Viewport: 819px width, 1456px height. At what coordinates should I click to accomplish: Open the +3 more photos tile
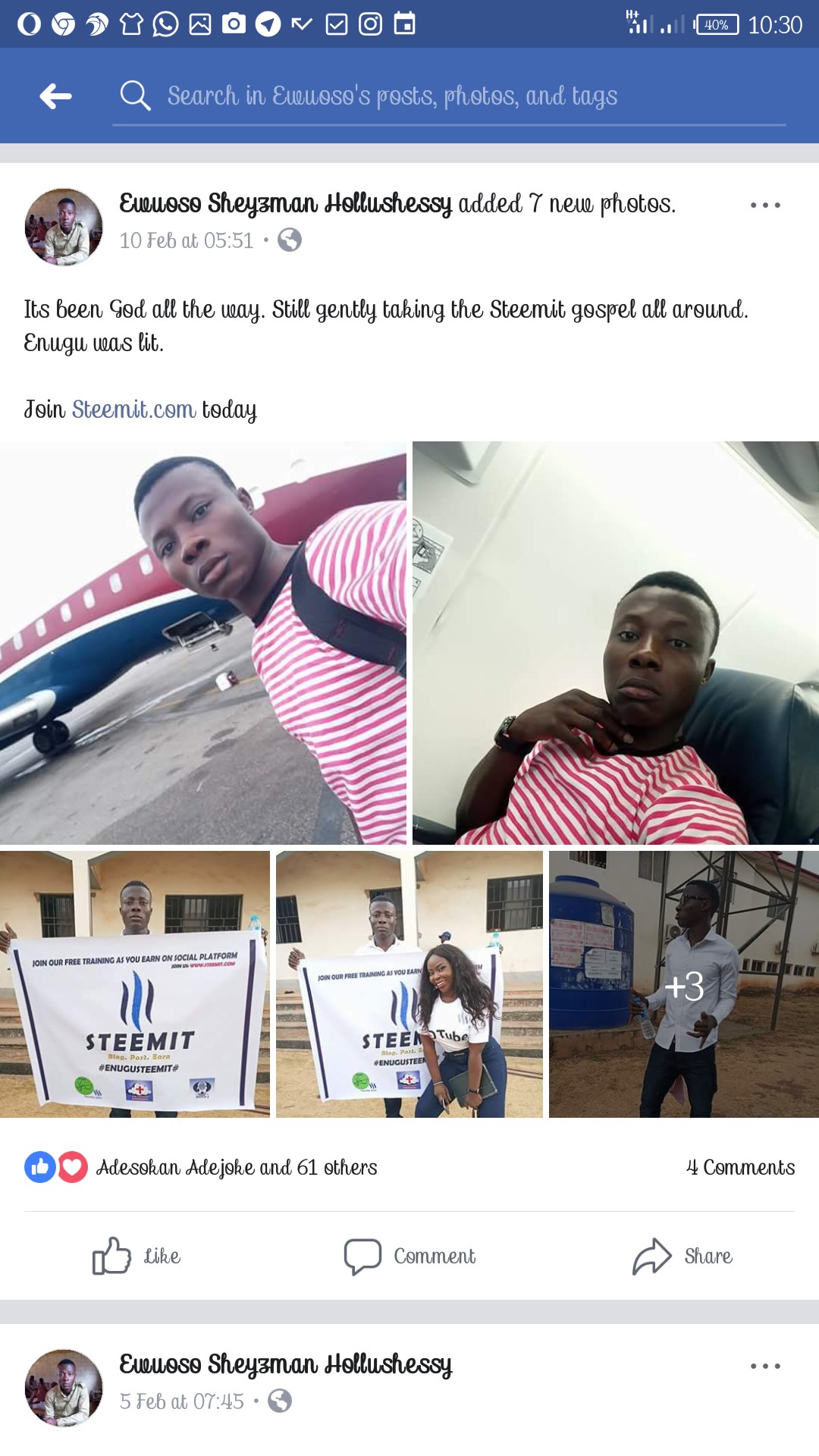684,984
